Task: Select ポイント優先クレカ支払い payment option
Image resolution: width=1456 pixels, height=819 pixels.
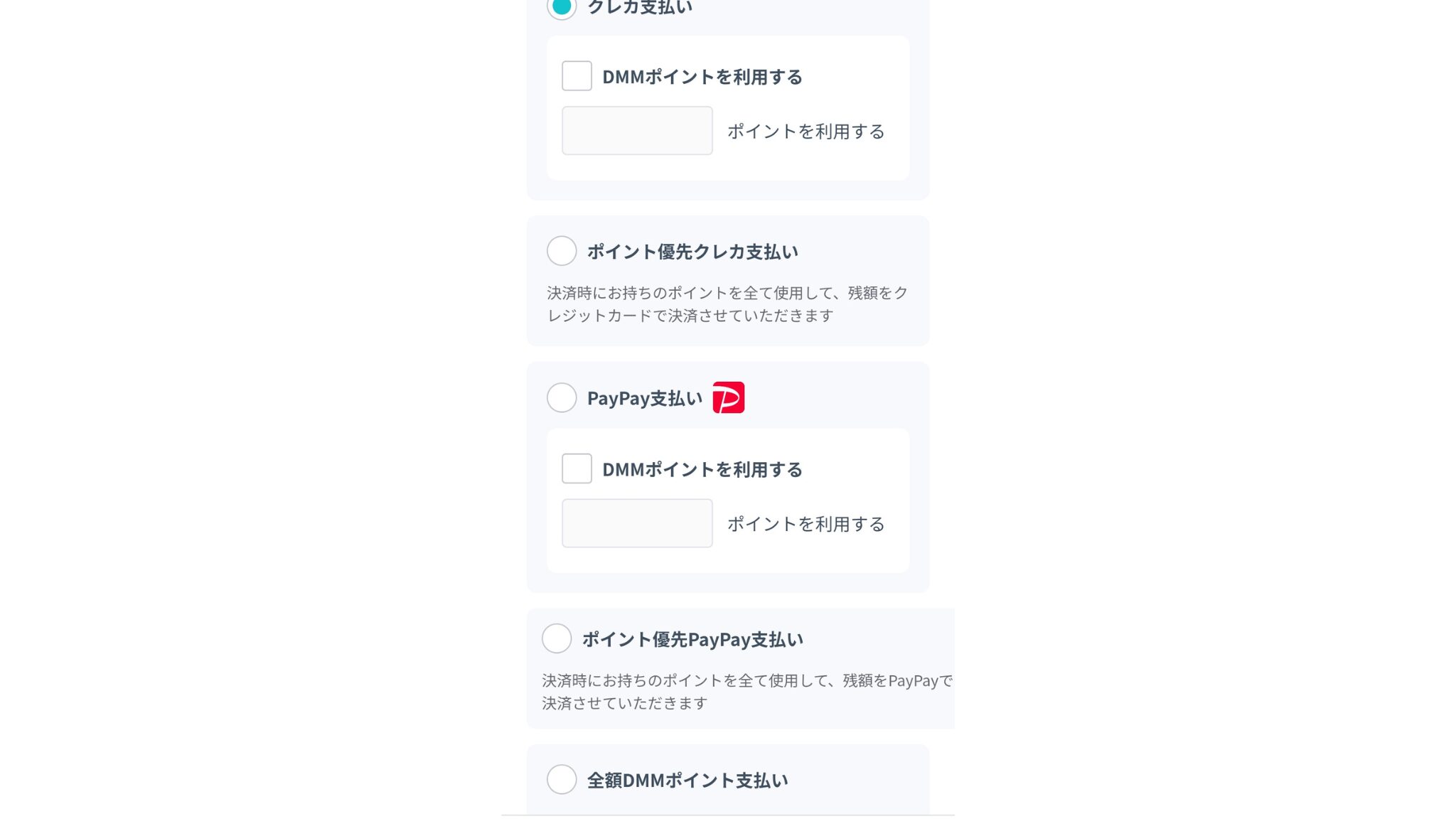Action: coord(562,251)
